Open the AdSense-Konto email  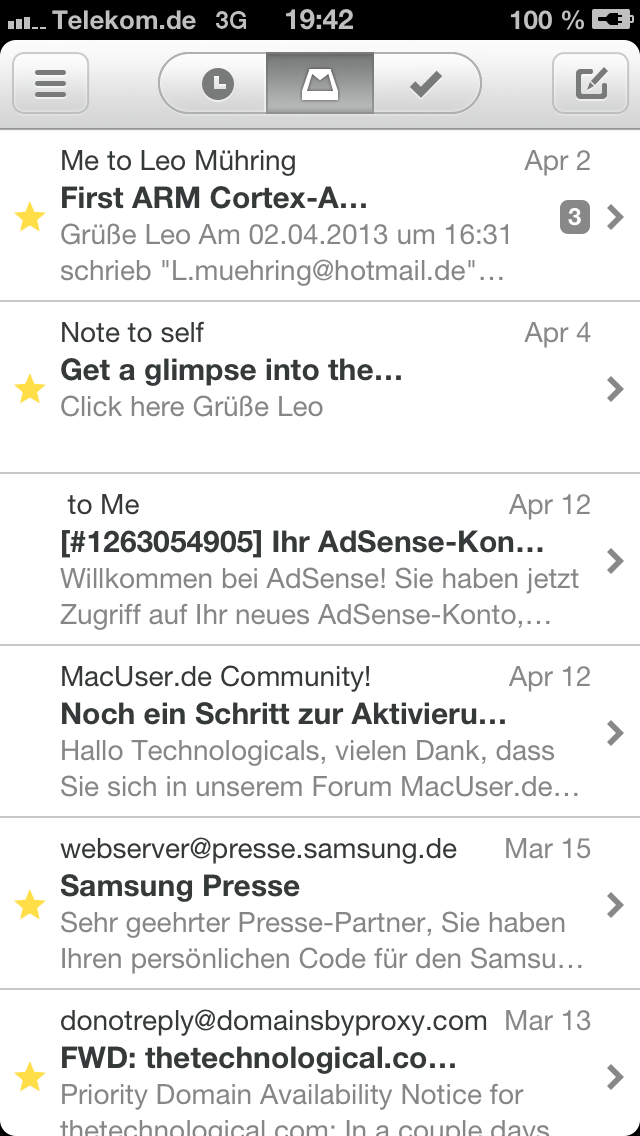tap(300, 560)
